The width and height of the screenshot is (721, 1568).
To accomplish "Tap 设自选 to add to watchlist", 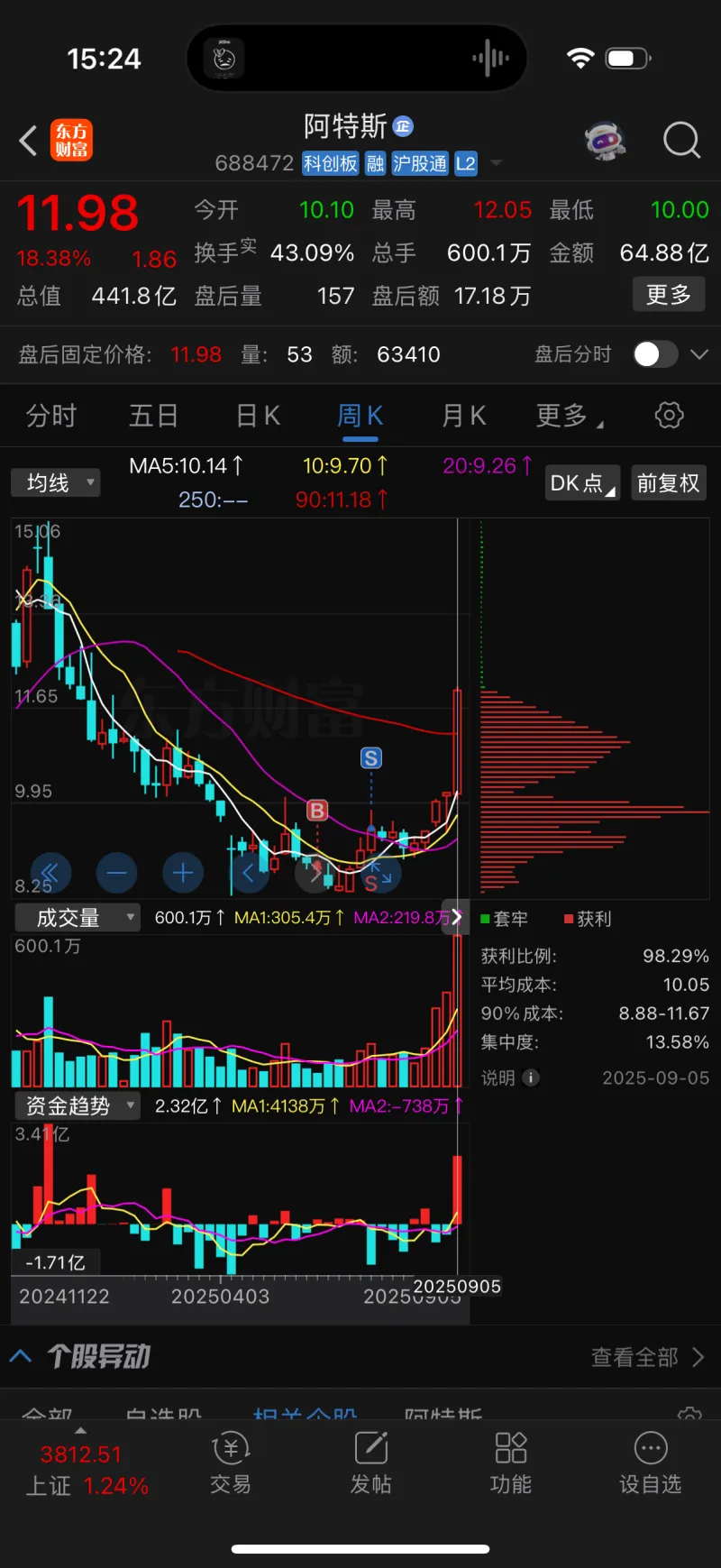I will (x=650, y=1463).
